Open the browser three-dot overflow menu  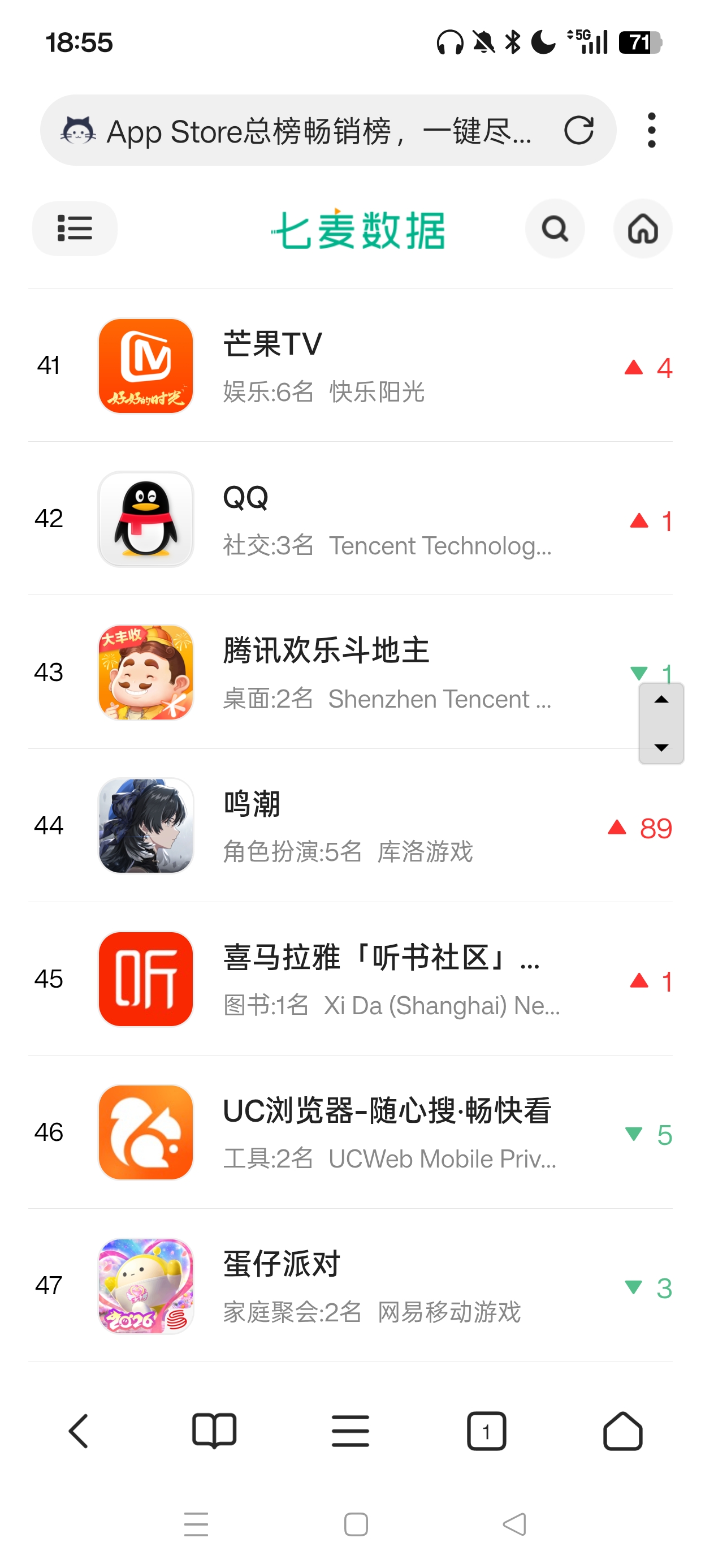coord(651,130)
